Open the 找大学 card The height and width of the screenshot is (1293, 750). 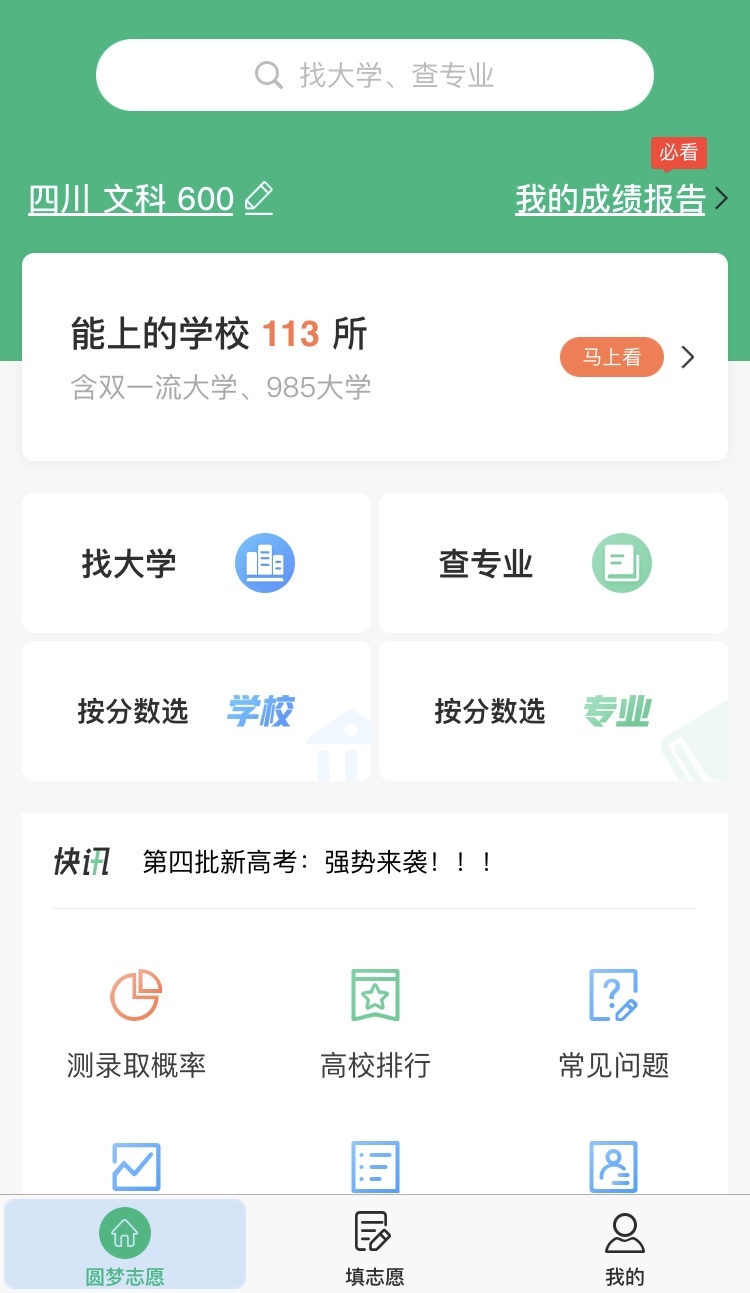pos(196,563)
